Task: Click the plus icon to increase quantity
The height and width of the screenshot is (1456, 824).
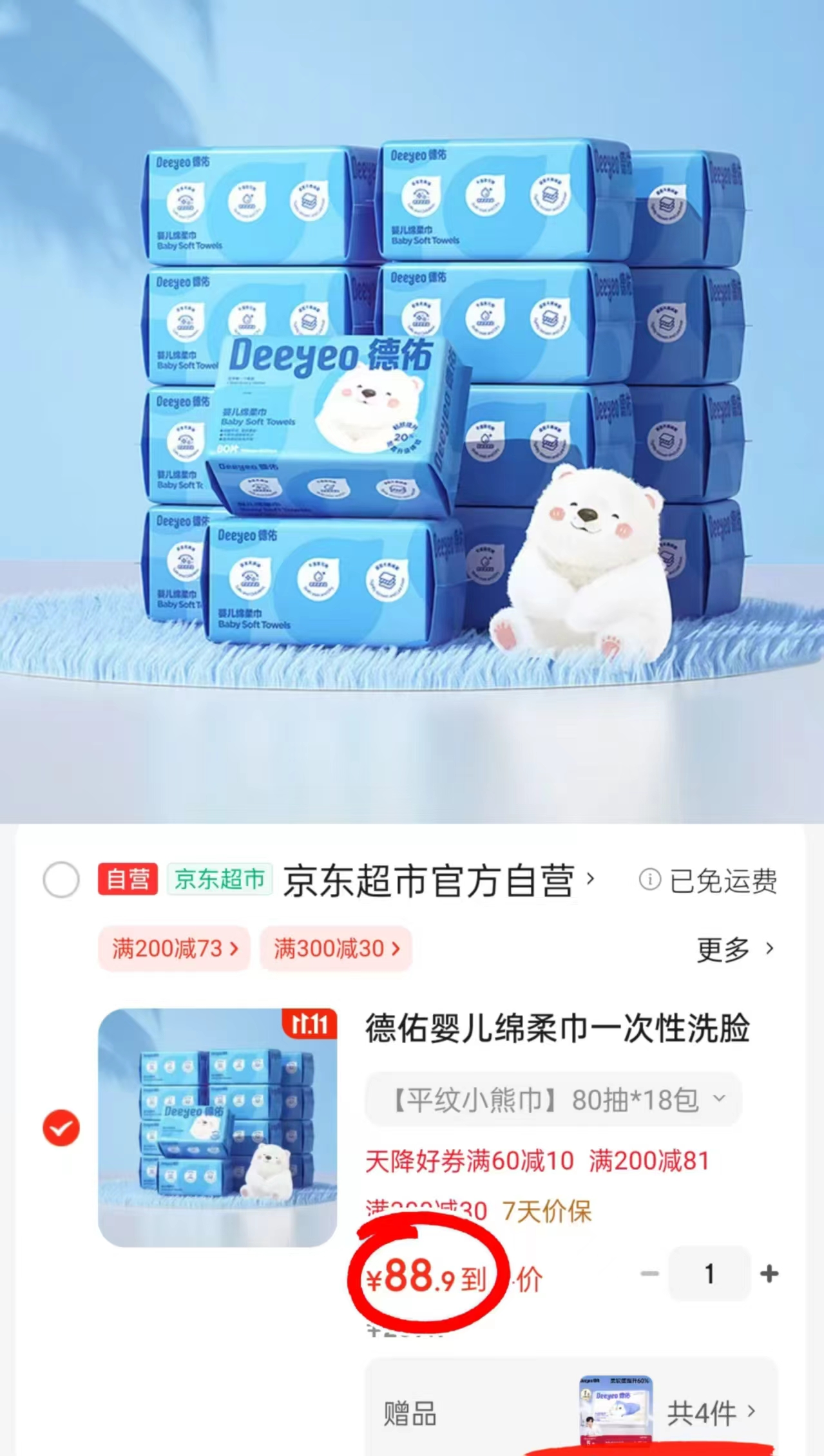Action: pyautogui.click(x=768, y=1275)
